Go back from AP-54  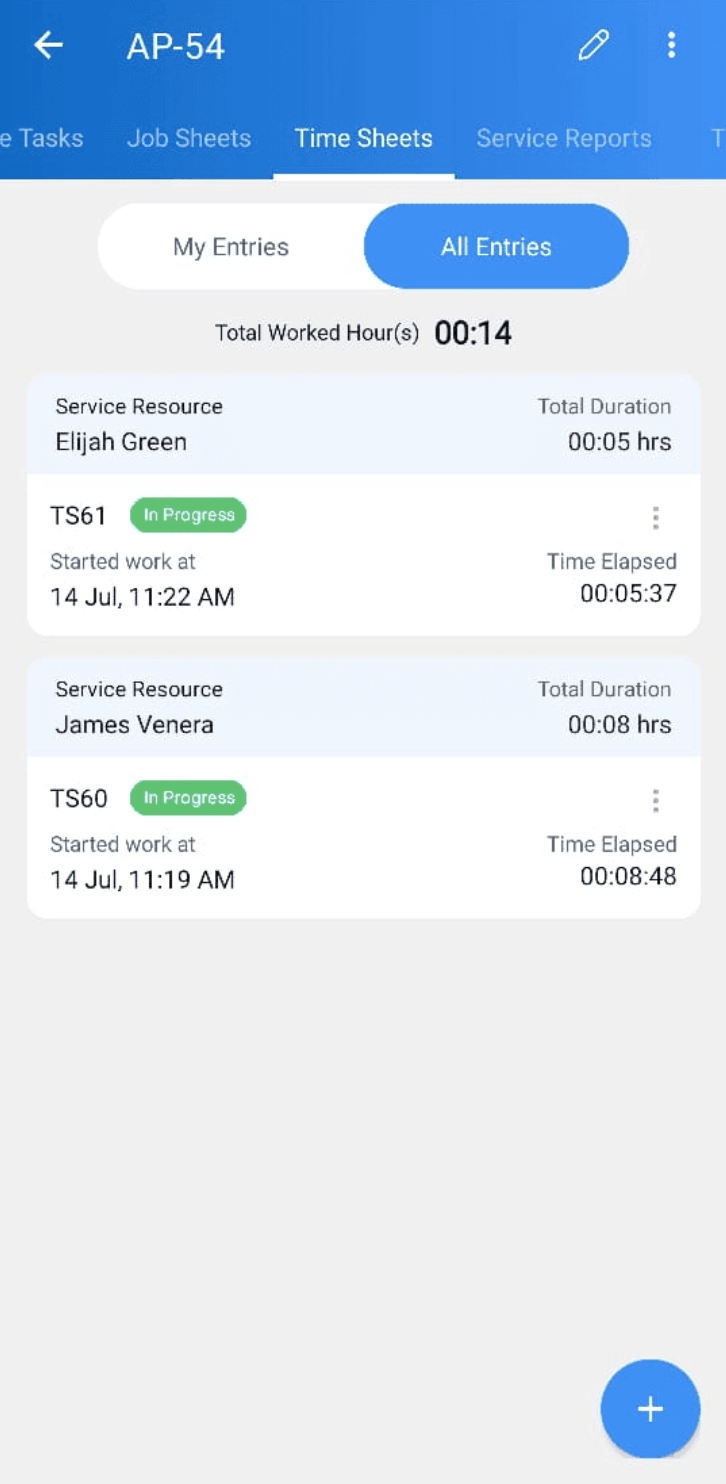point(48,45)
